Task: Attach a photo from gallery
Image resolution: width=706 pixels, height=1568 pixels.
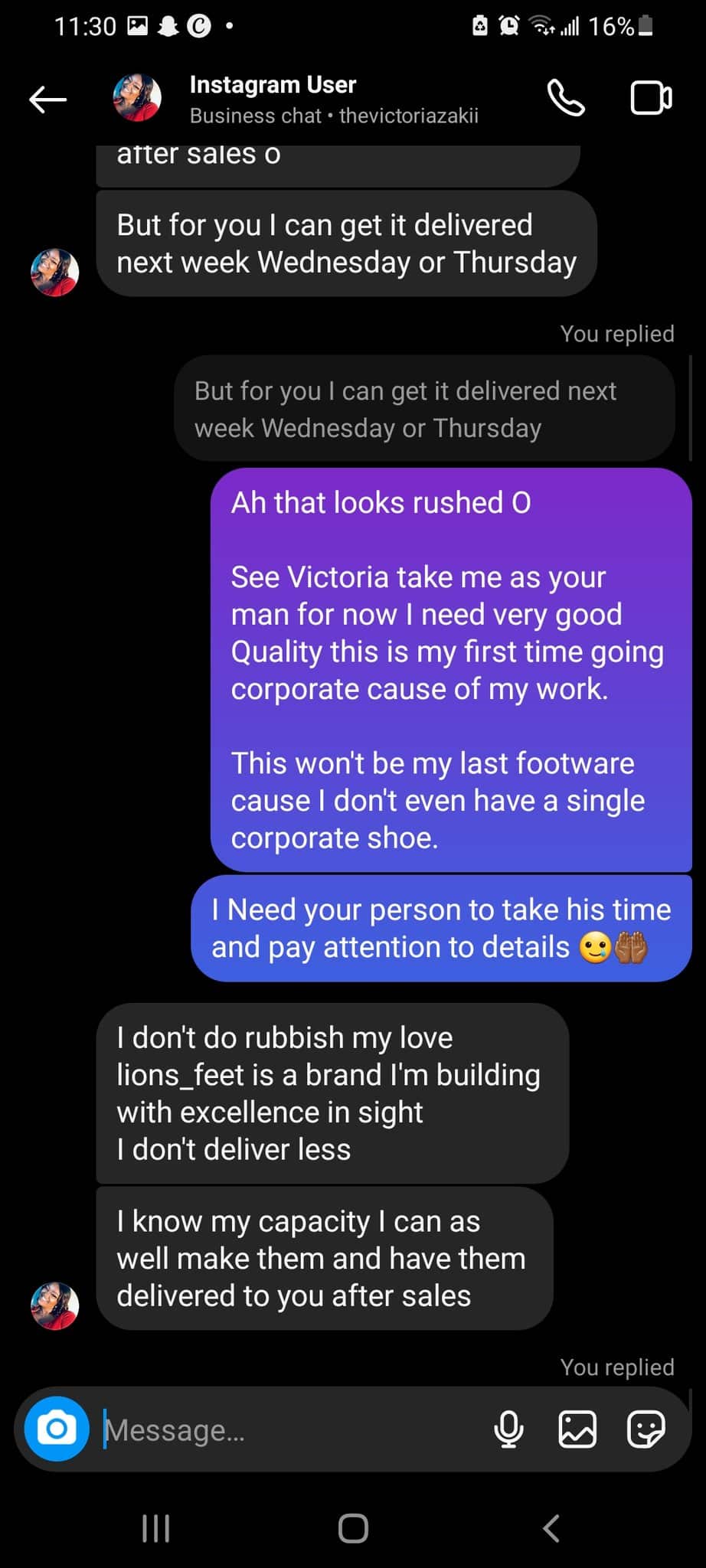Action: (x=577, y=1429)
